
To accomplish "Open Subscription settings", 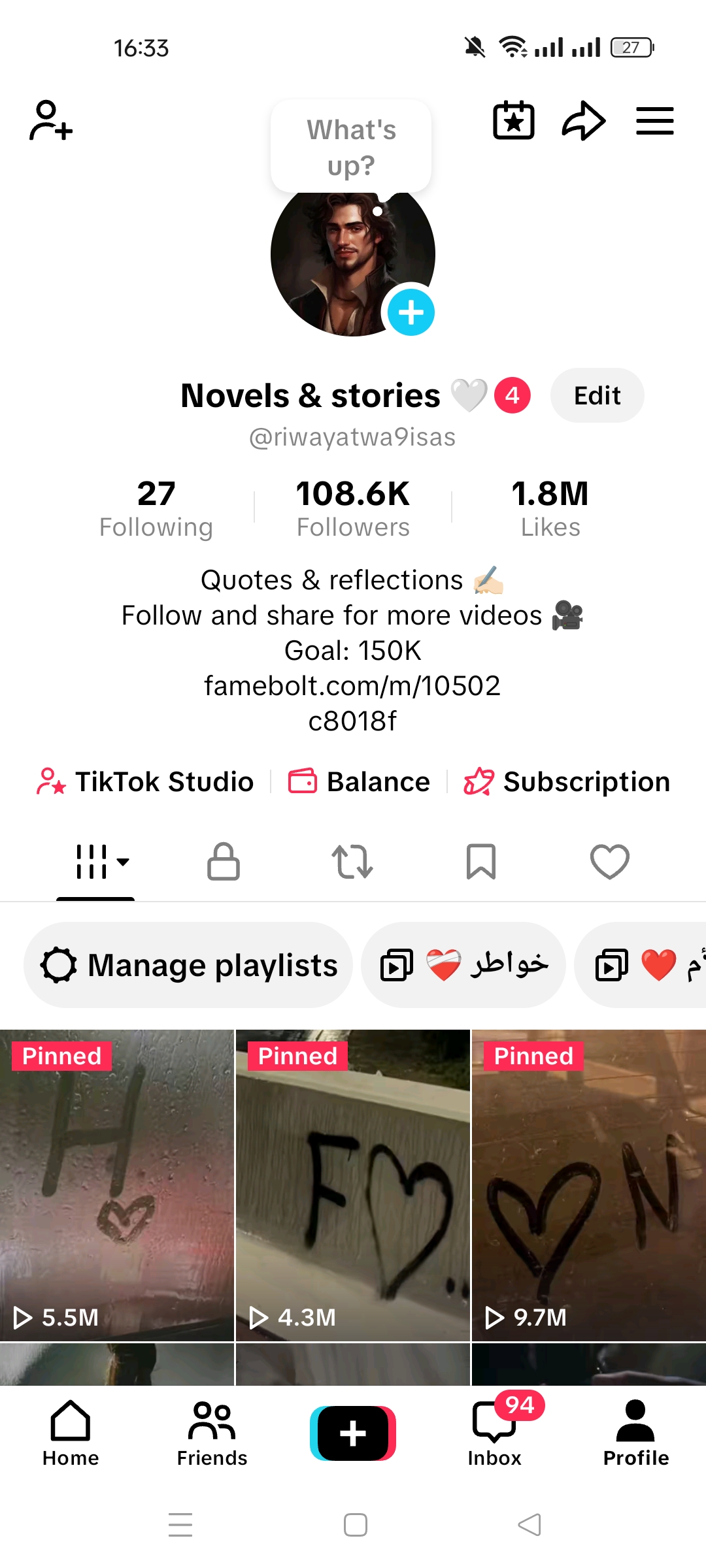I will coord(567,781).
